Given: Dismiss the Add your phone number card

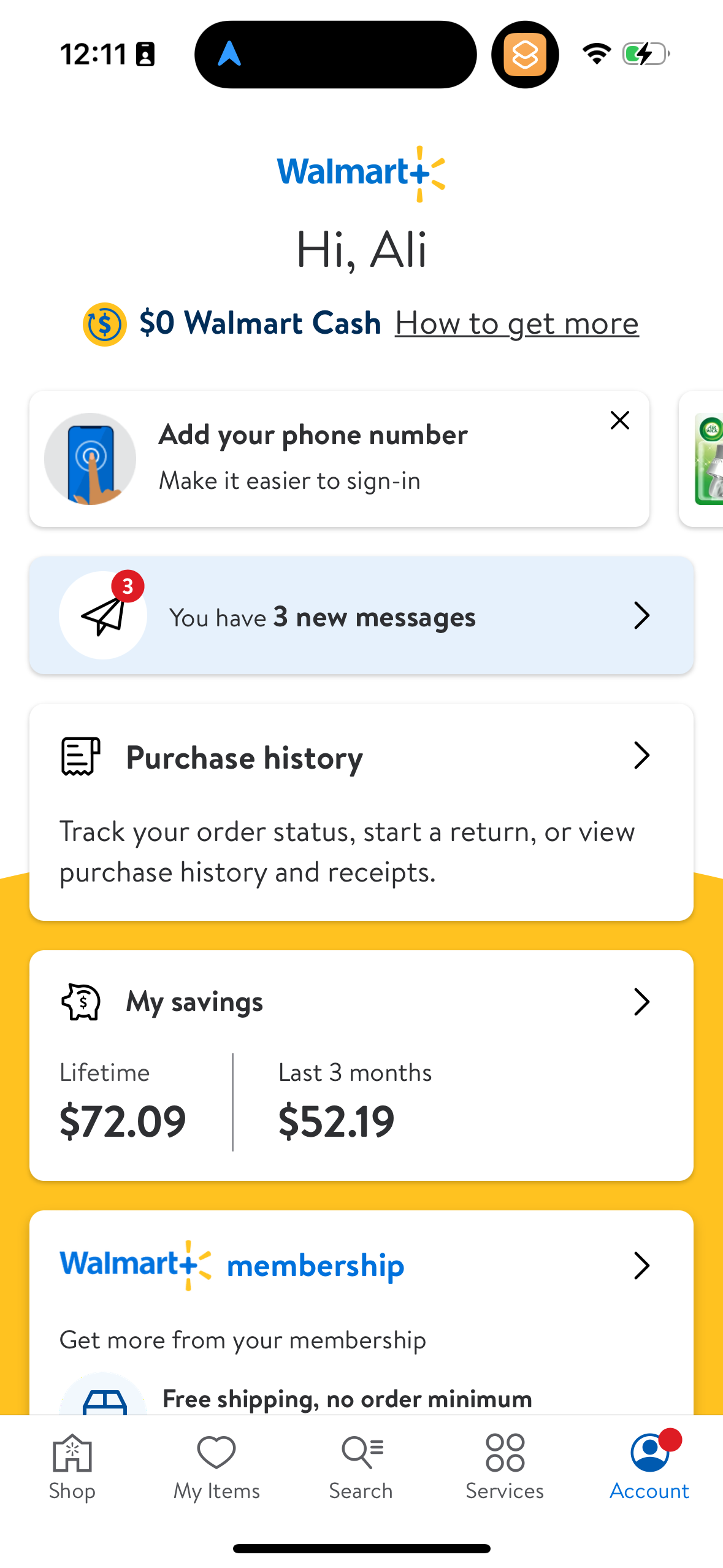Looking at the screenshot, I should click(619, 420).
